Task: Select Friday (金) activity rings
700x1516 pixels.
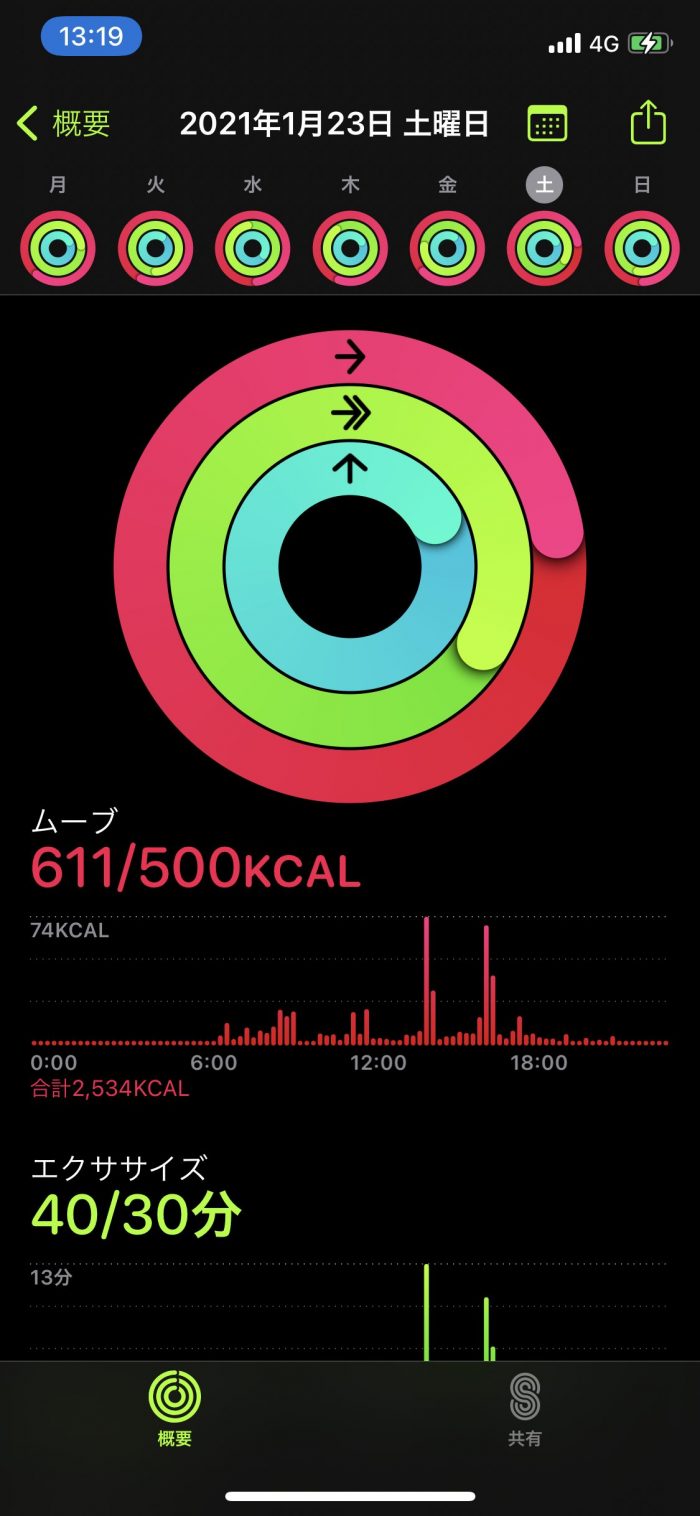Action: (447, 248)
